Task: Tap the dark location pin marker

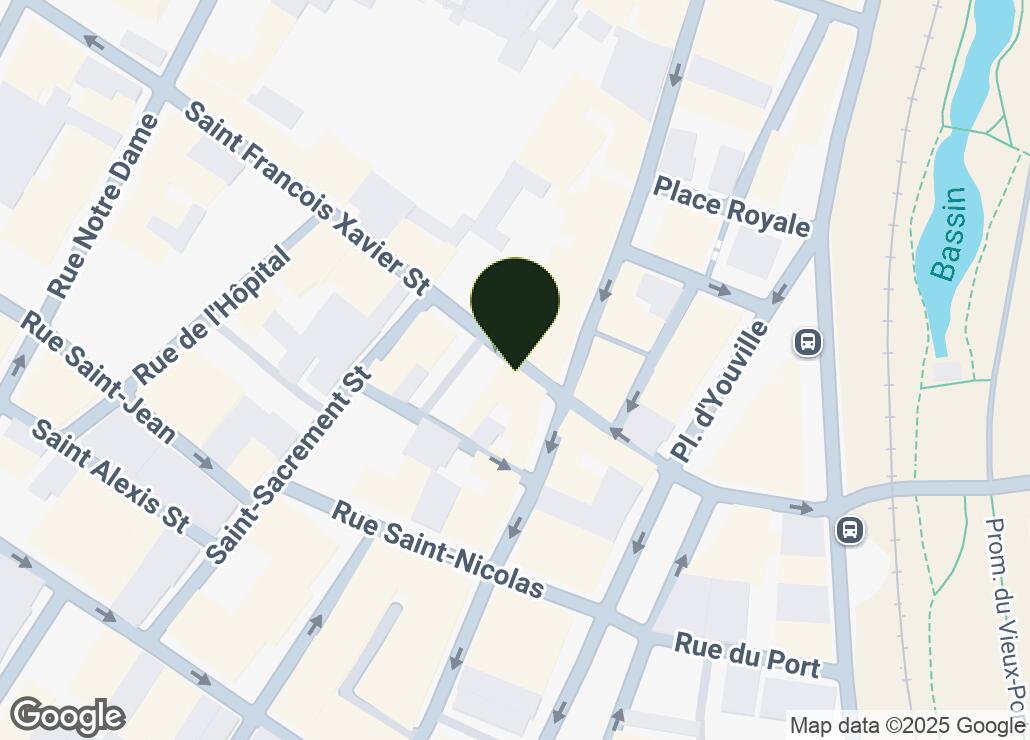Action: pos(514,306)
